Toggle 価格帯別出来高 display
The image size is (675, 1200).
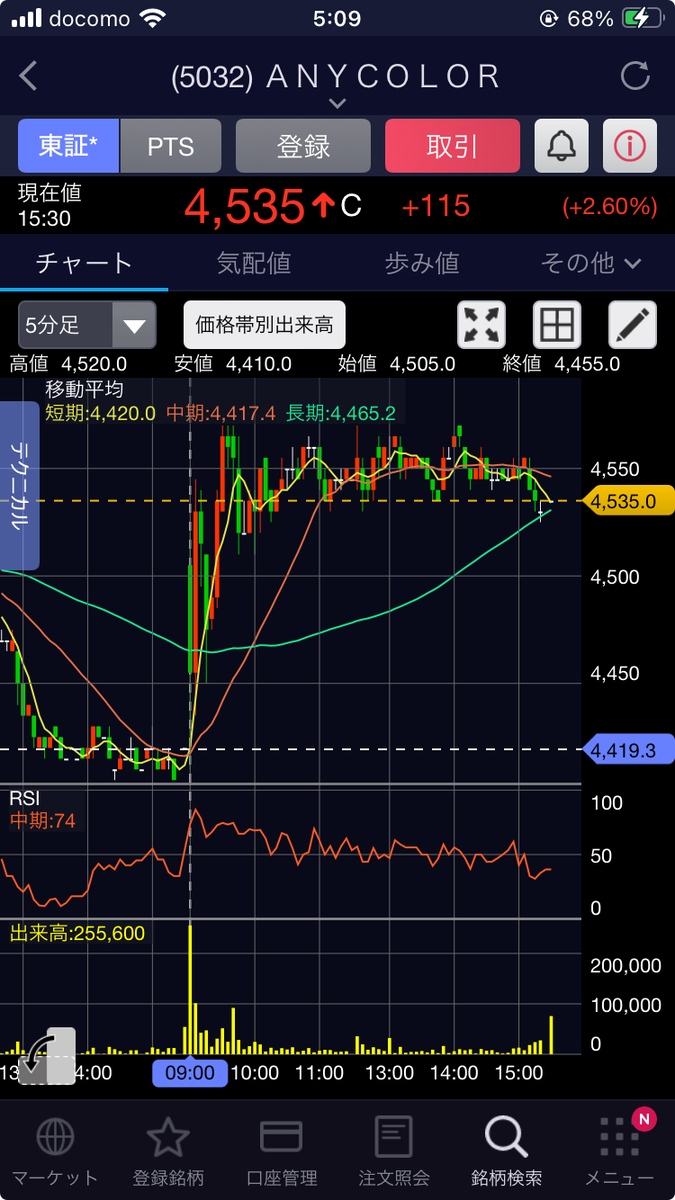point(264,325)
